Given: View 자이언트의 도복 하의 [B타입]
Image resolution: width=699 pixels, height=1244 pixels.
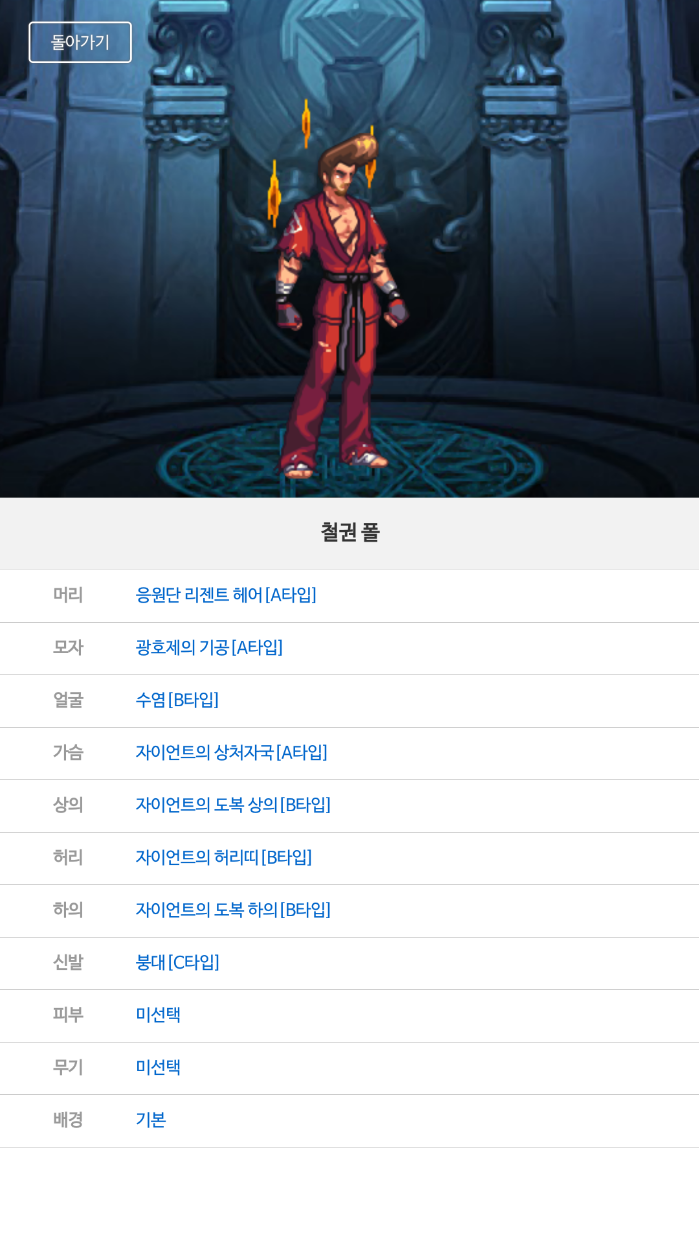Looking at the screenshot, I should (233, 910).
